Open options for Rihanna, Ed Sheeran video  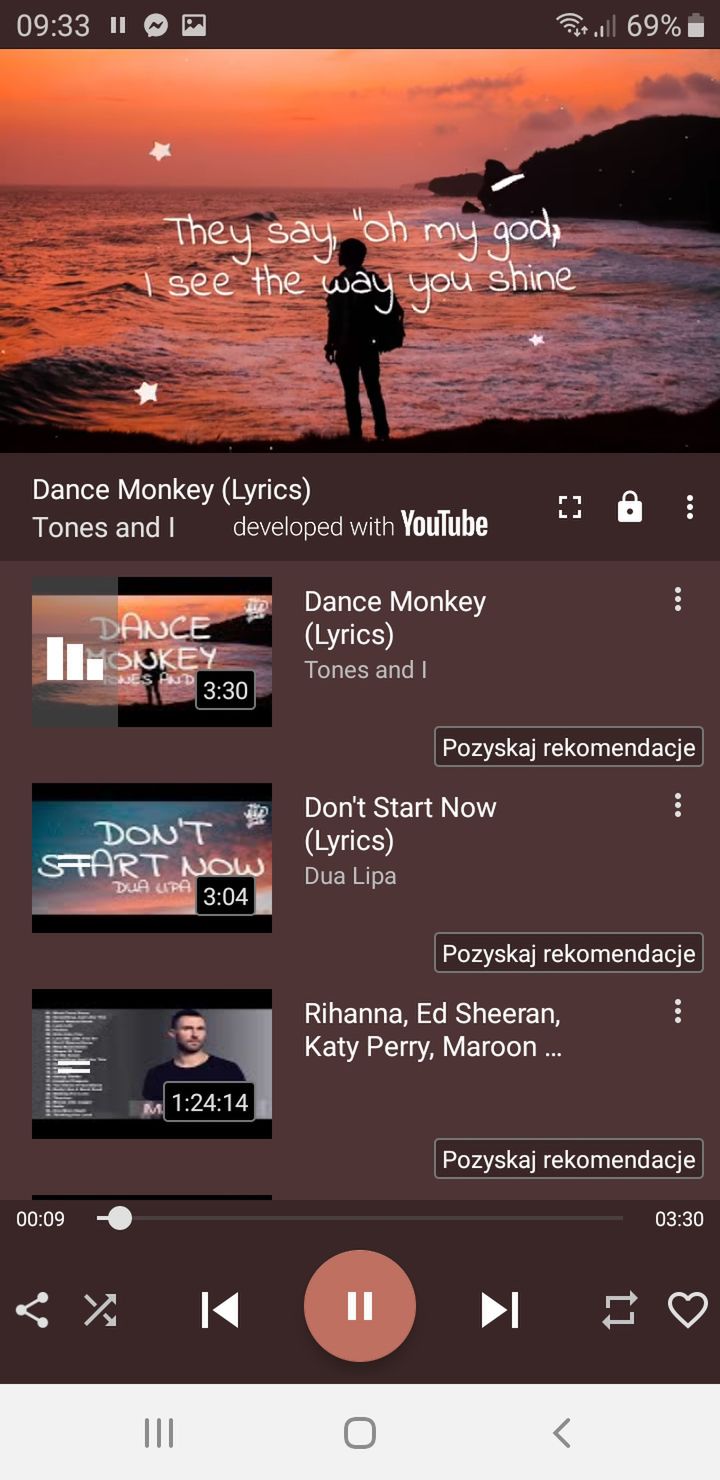[x=678, y=1011]
